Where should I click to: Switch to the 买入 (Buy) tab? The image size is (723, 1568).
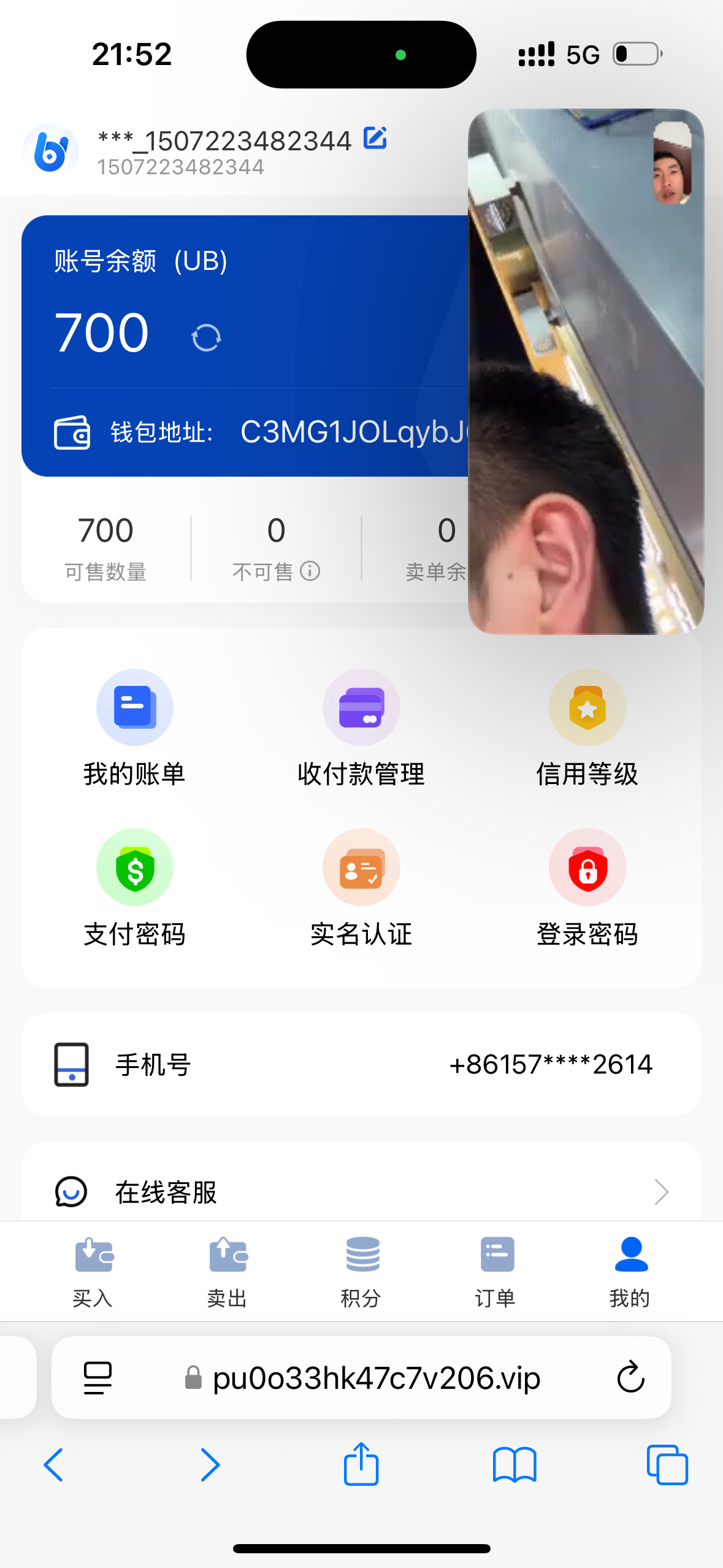[93, 1271]
